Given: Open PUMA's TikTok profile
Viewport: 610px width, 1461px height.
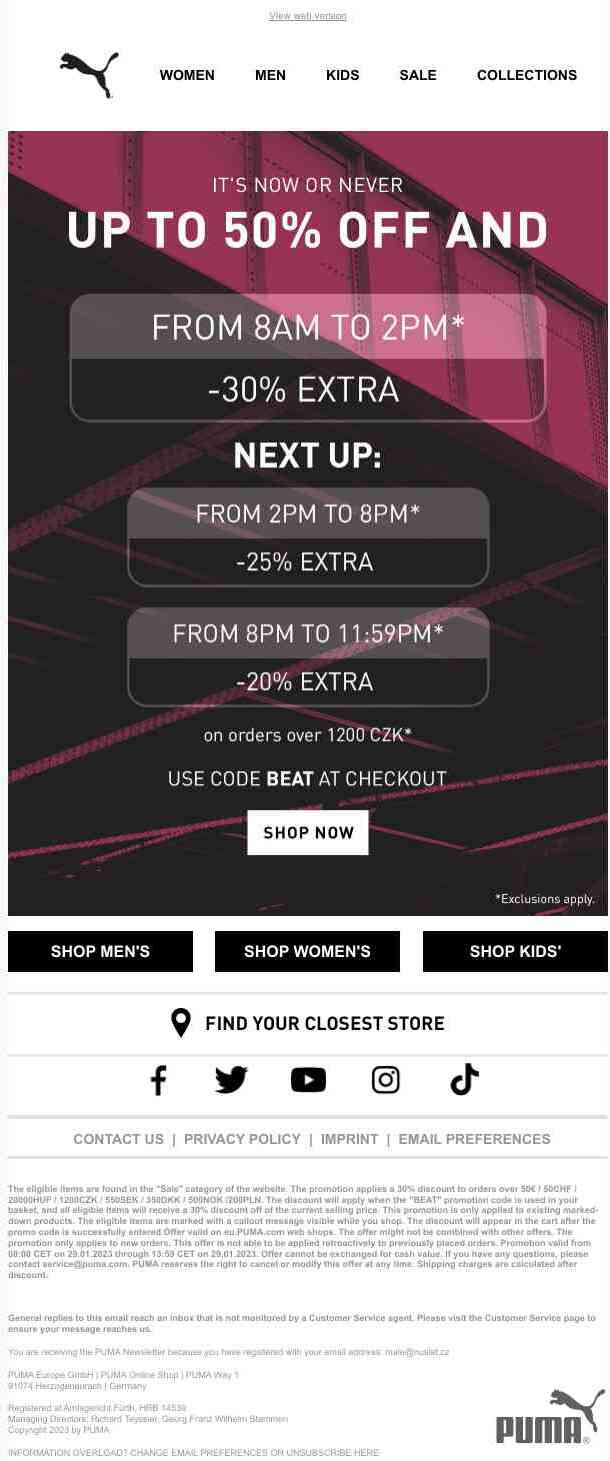Looking at the screenshot, I should [464, 1080].
